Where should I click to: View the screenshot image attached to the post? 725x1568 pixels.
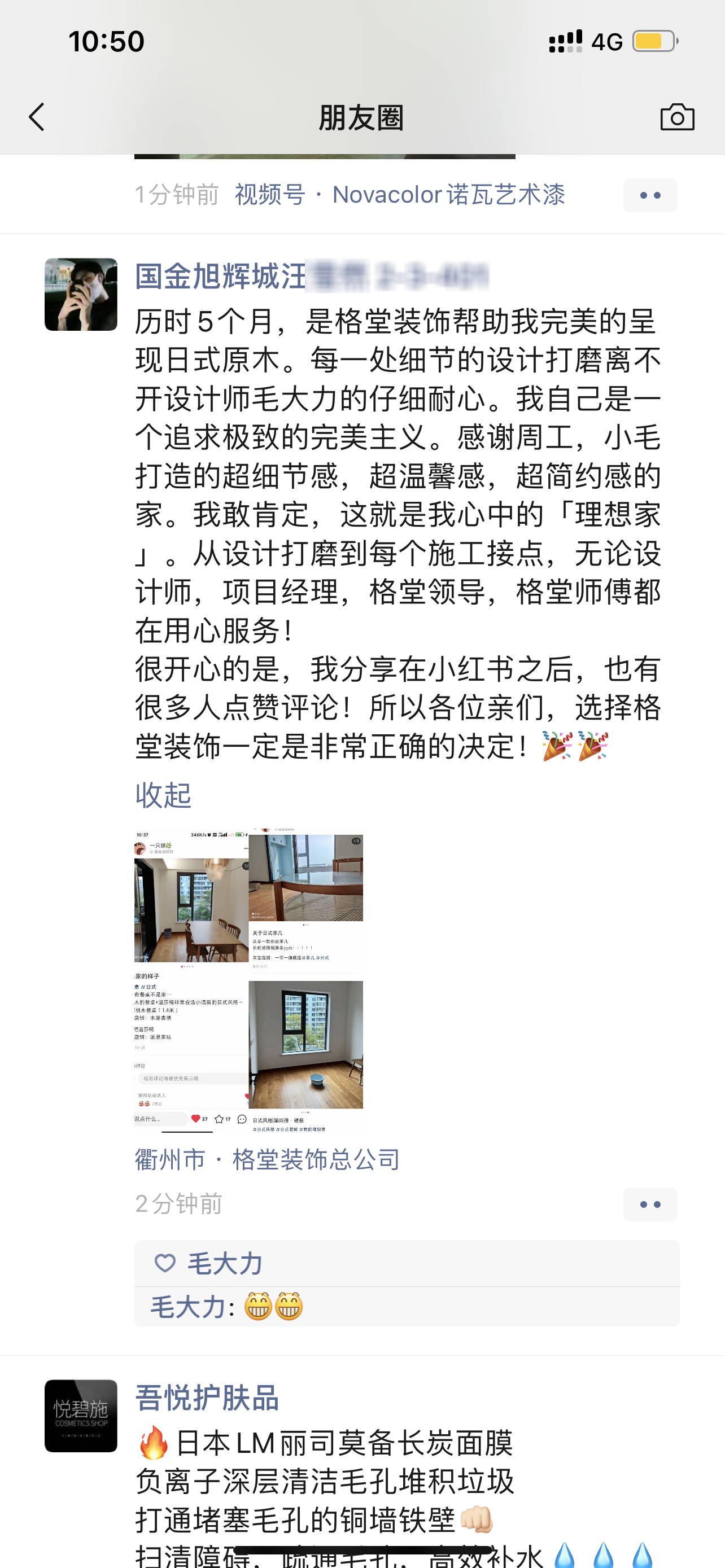248,980
